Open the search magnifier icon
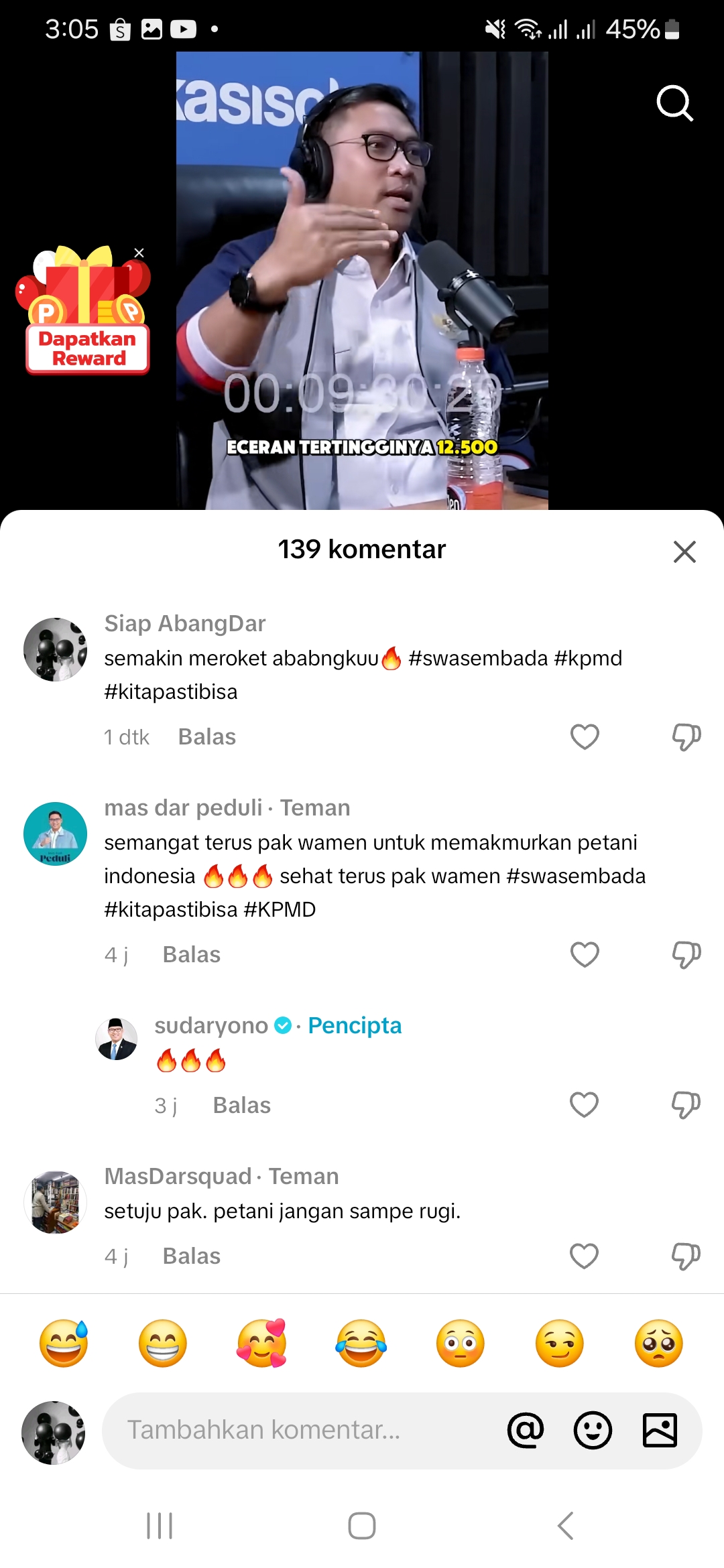The width and height of the screenshot is (724, 1568). (674, 103)
